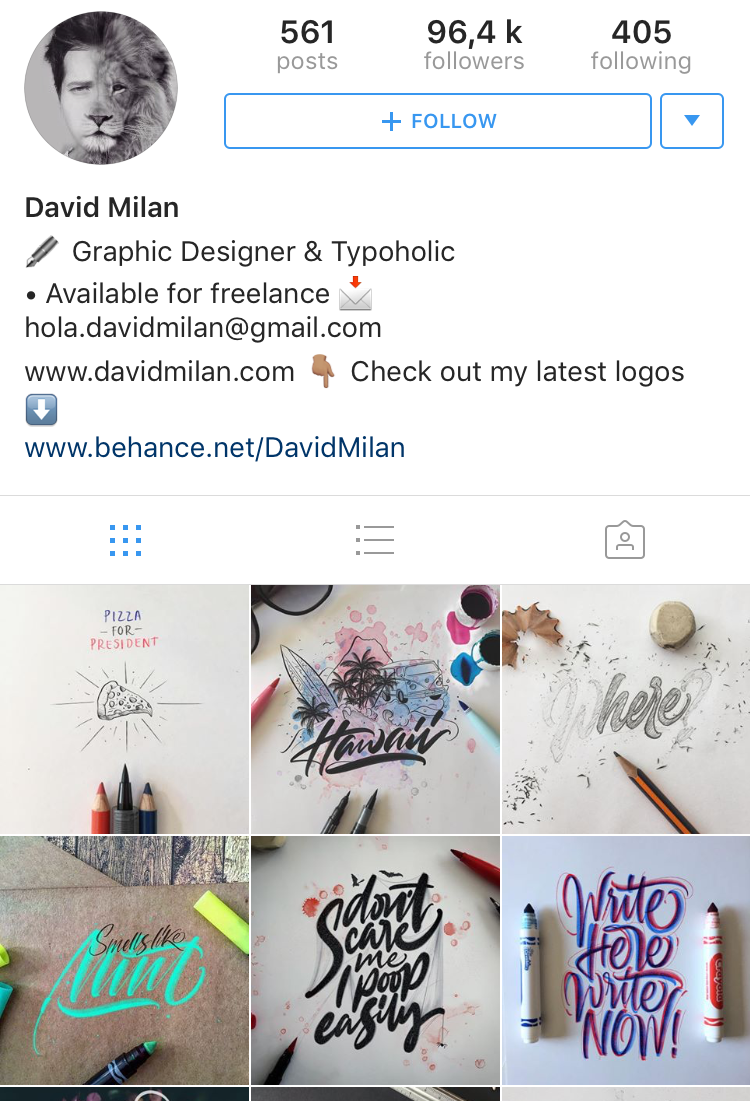
Task: Expand the suggested accounts dropdown arrow
Action: point(691,121)
